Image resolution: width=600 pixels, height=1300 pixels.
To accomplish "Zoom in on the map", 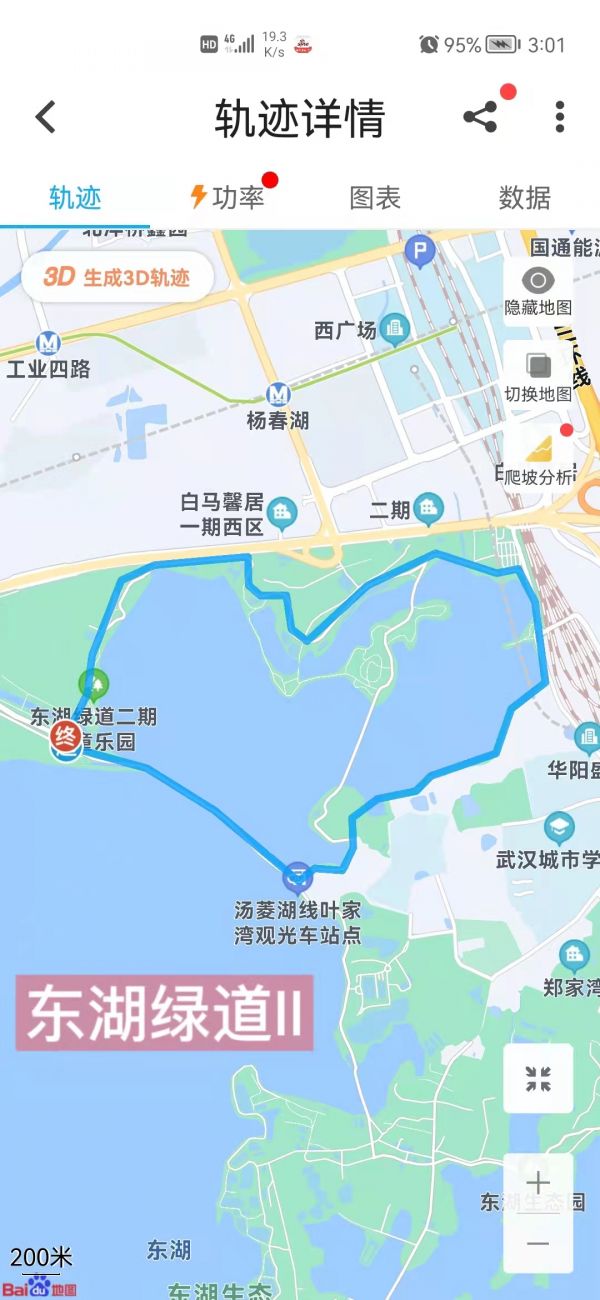I will [x=538, y=1183].
